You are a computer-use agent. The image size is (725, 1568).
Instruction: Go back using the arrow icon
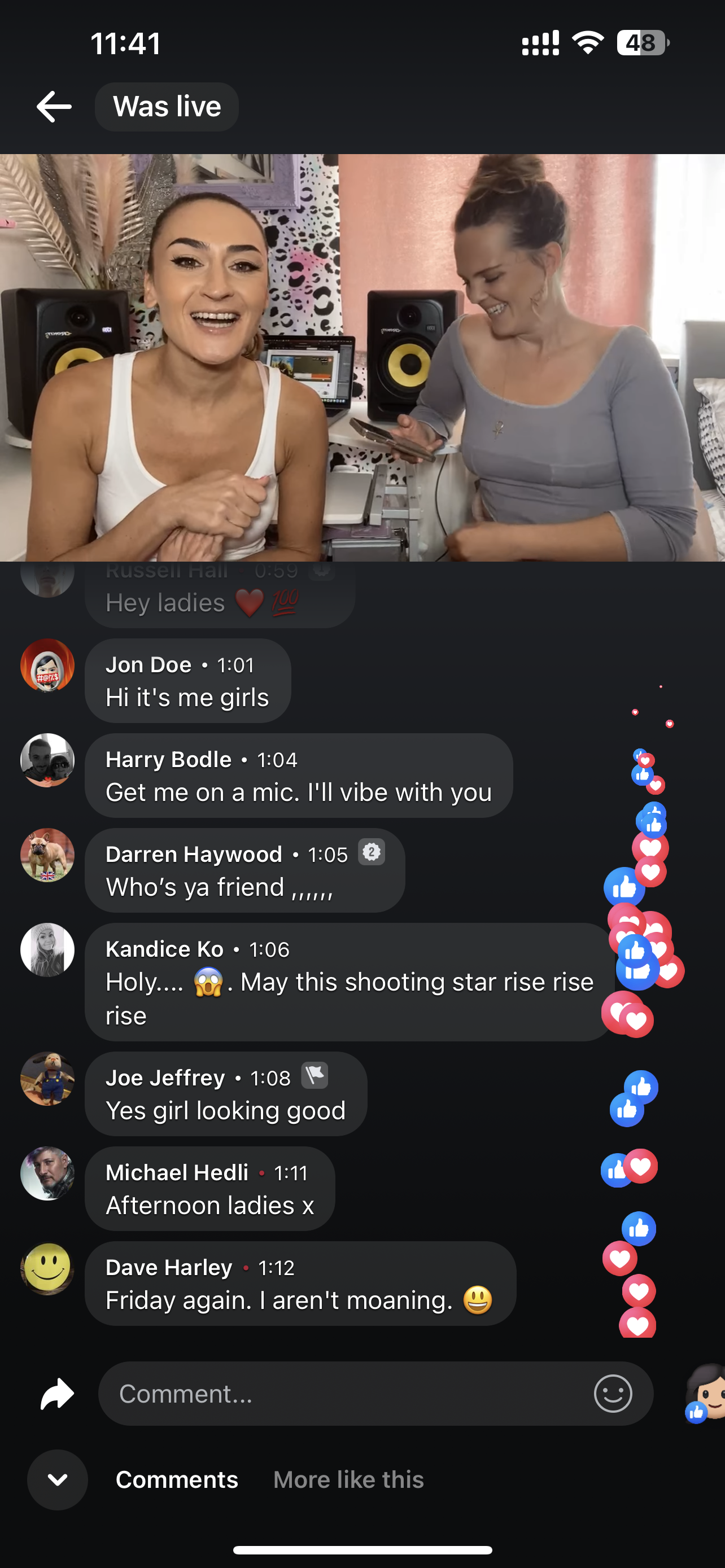pos(54,107)
